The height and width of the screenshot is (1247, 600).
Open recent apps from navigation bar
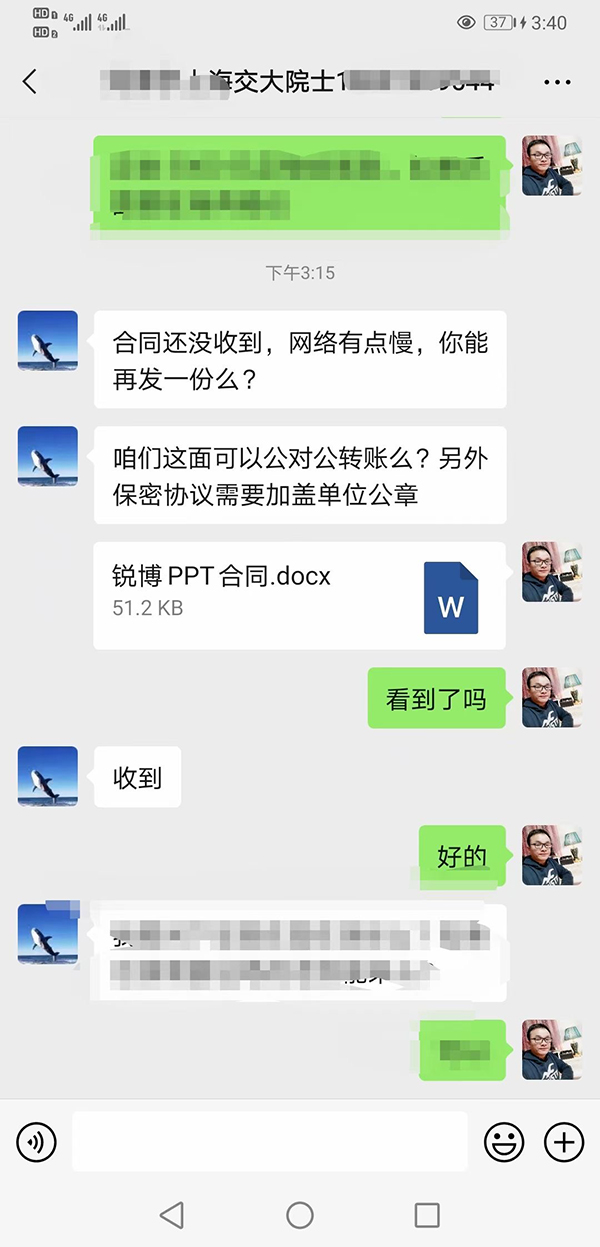tap(427, 1215)
